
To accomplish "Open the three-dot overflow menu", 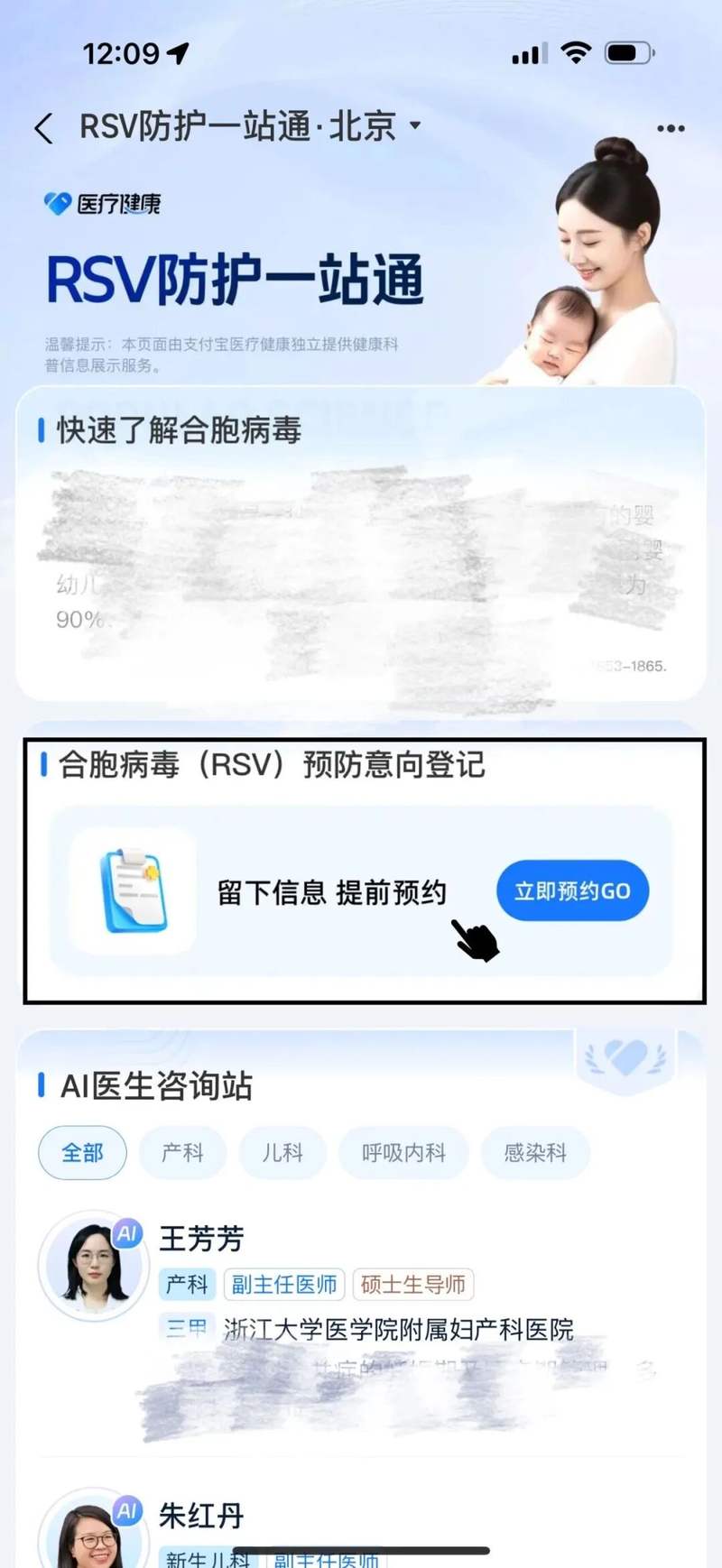I will click(671, 128).
